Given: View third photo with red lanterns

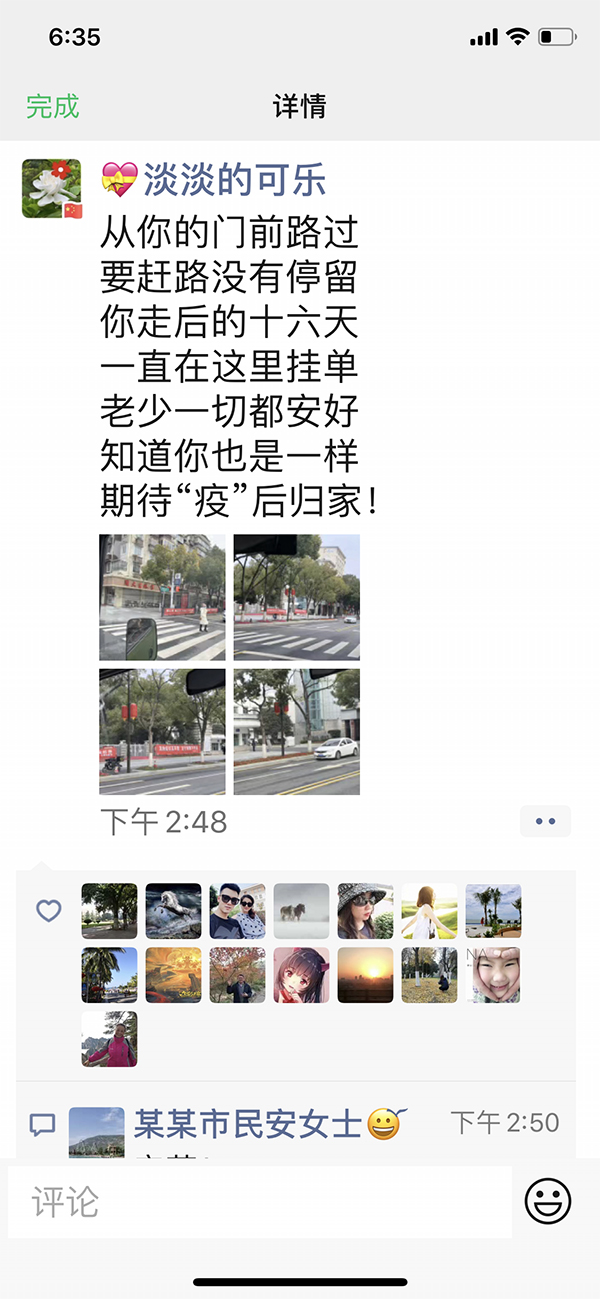Looking at the screenshot, I should point(162,732).
